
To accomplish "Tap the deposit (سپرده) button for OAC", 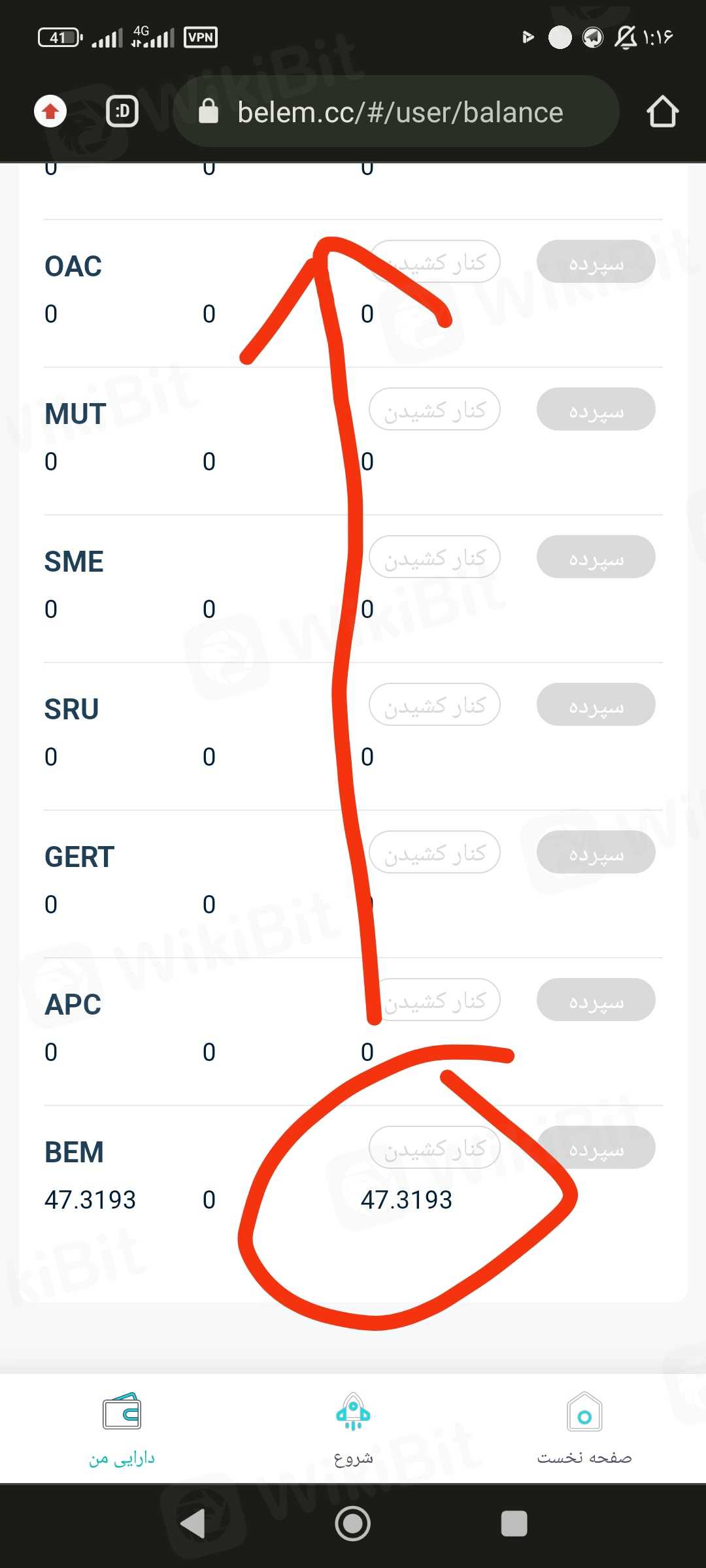I will coord(596,262).
